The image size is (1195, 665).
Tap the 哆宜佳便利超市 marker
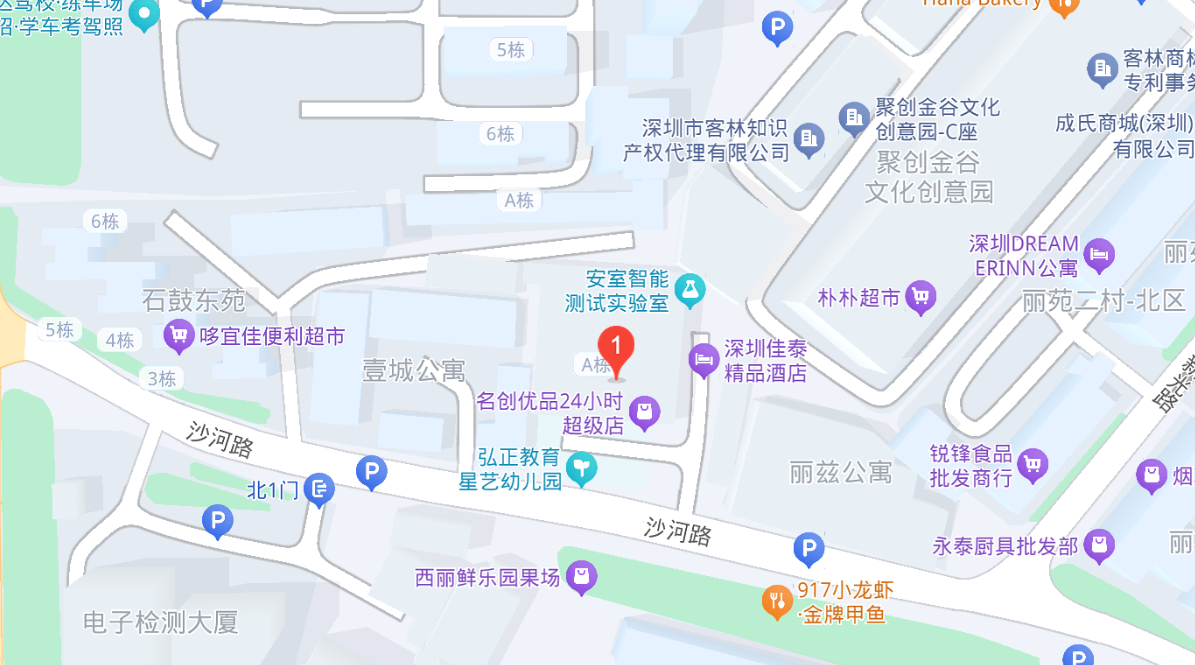coord(179,335)
